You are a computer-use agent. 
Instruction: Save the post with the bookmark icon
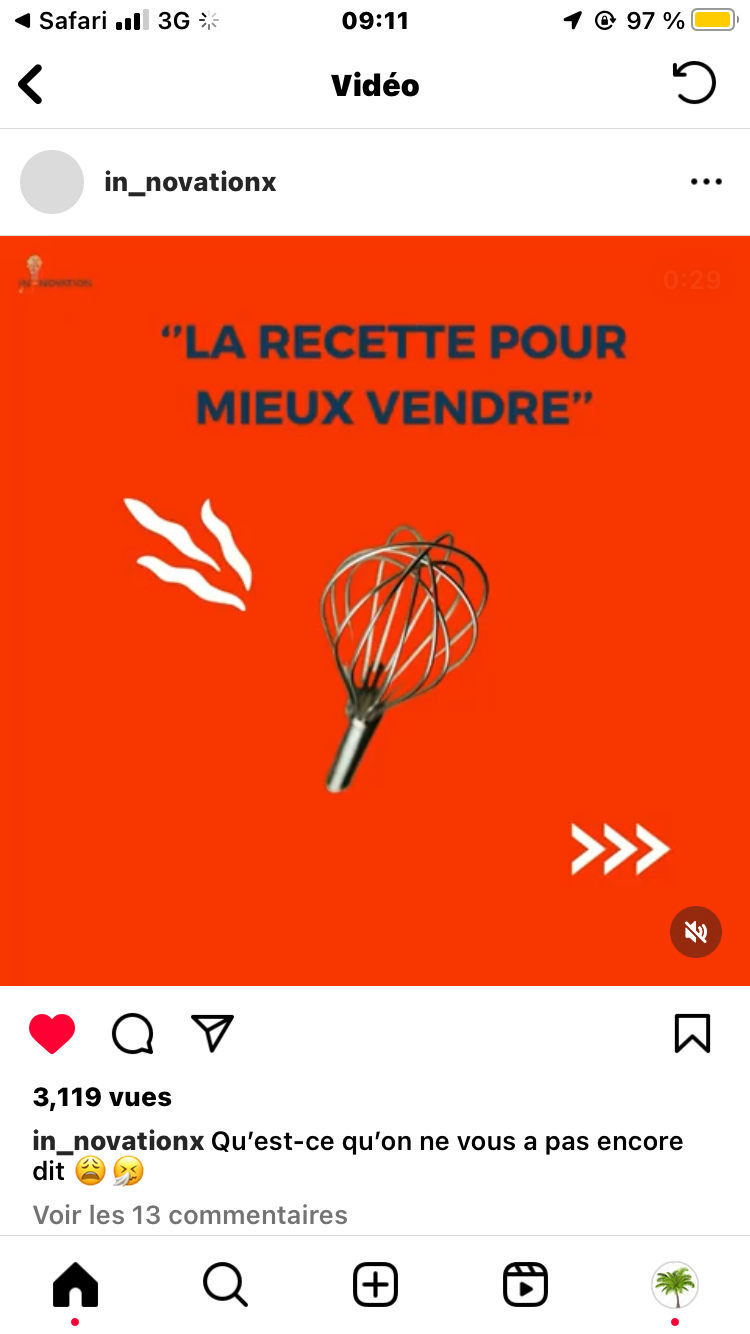tap(692, 1034)
